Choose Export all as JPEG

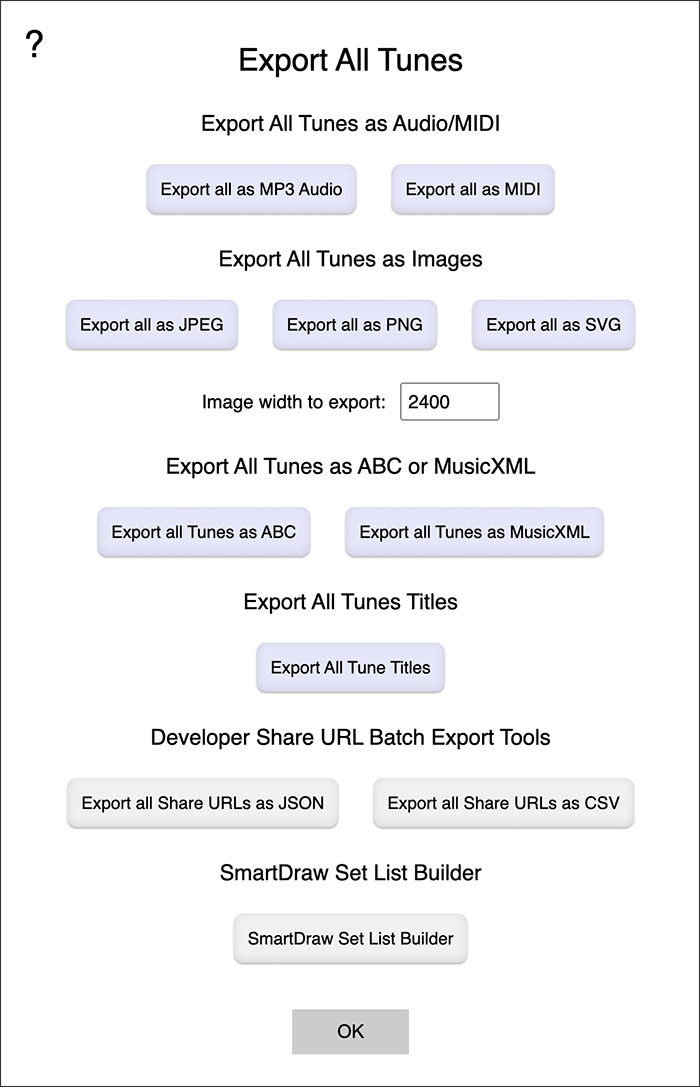152,324
